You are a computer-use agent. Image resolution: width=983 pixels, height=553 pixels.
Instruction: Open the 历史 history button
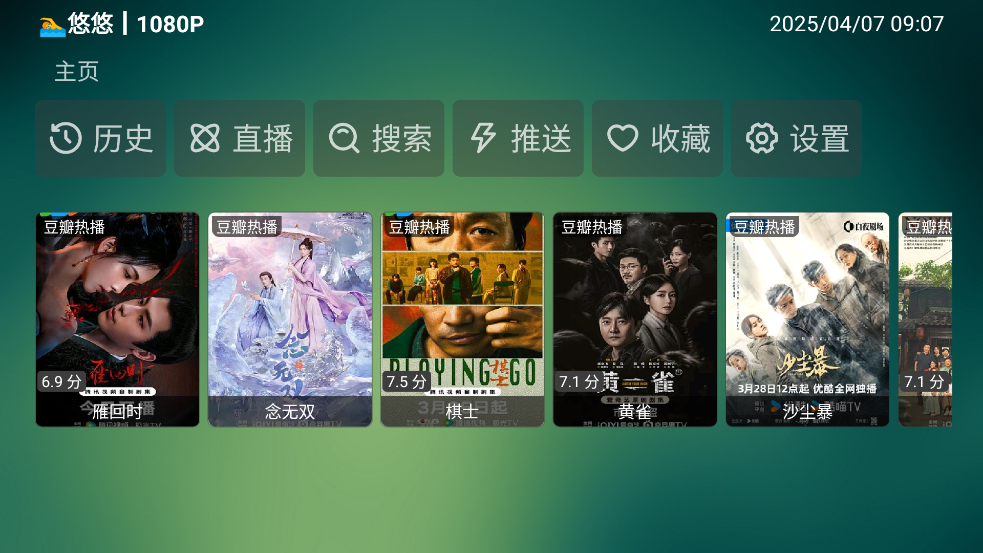tap(101, 139)
